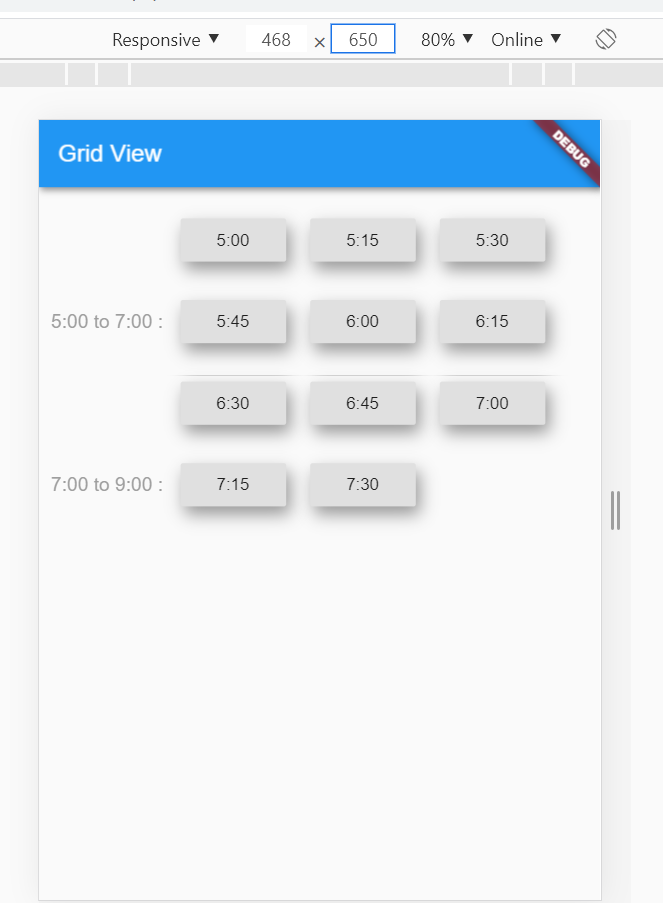The height and width of the screenshot is (903, 663).
Task: Choose the 7:15 time slot
Action: (x=233, y=484)
